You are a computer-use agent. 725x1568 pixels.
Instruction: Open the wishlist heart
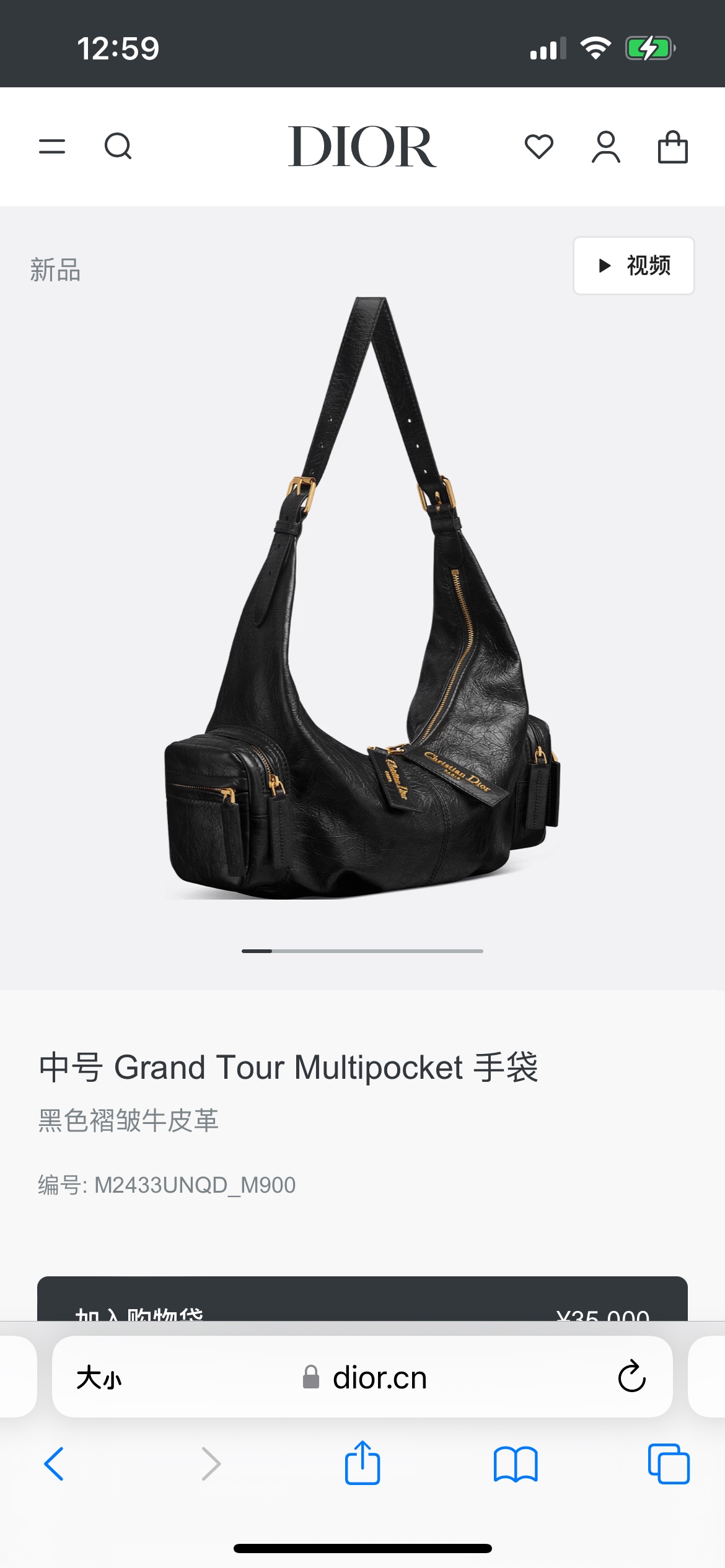tap(538, 147)
